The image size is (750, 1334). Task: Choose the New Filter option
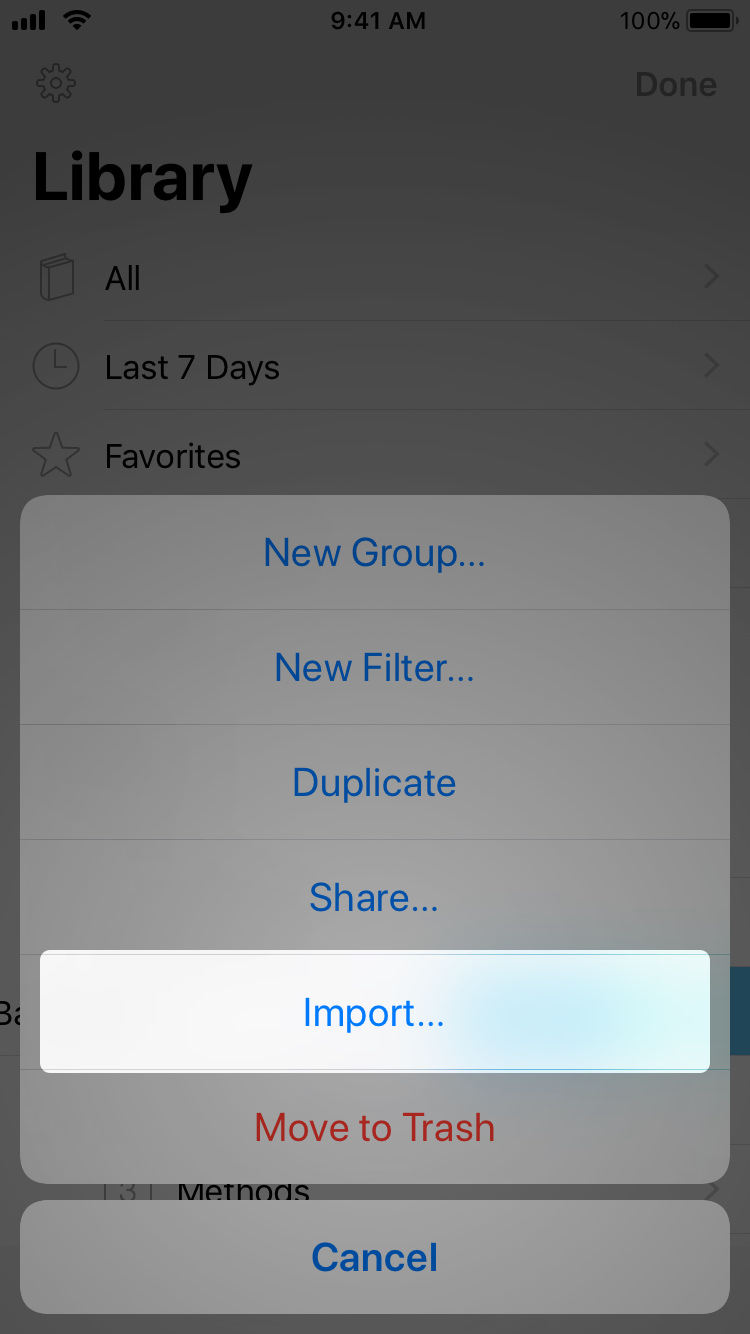click(375, 667)
